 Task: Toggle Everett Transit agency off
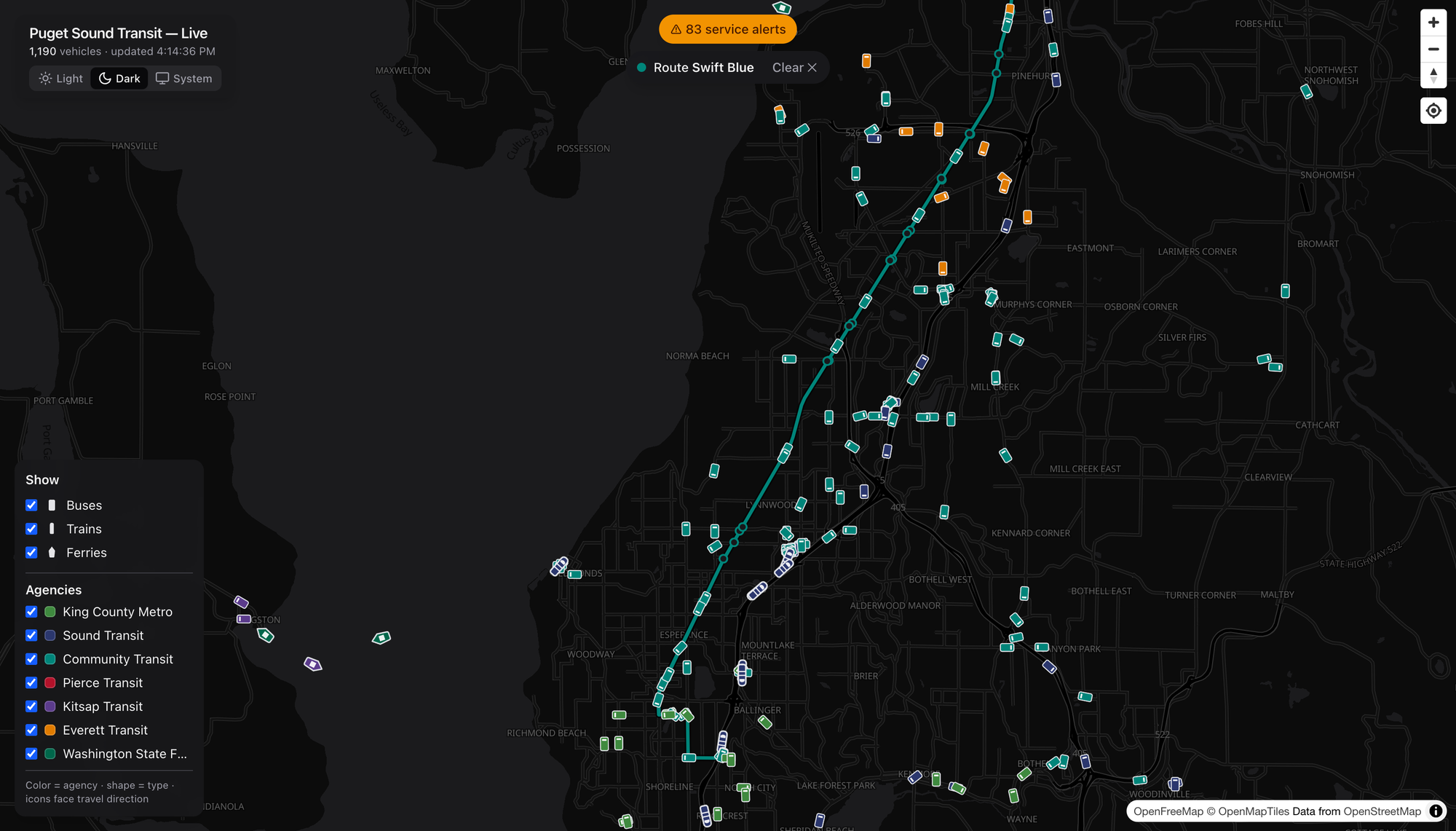31,730
